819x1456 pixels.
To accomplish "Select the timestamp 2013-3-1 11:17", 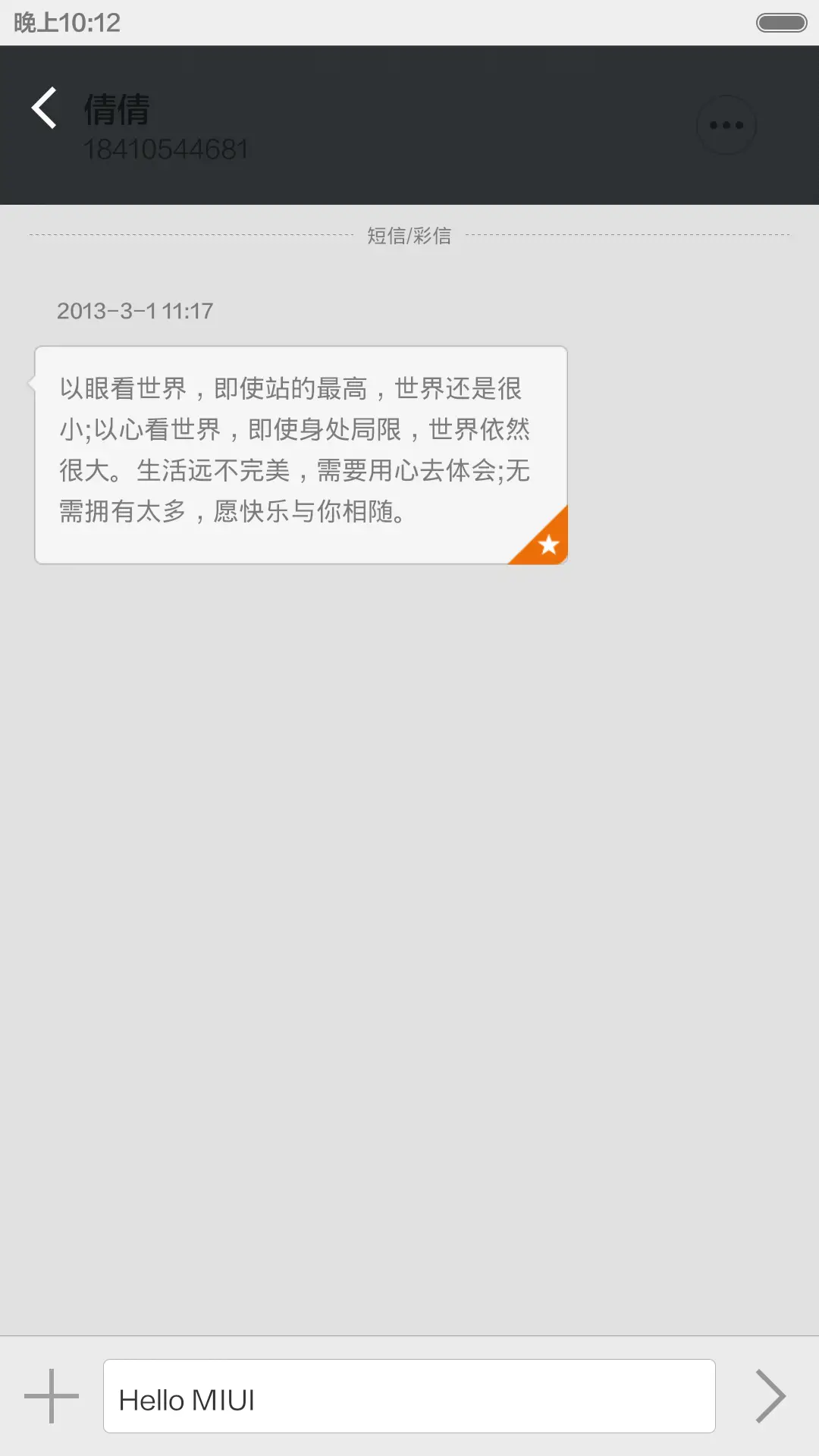I will pos(135,310).
